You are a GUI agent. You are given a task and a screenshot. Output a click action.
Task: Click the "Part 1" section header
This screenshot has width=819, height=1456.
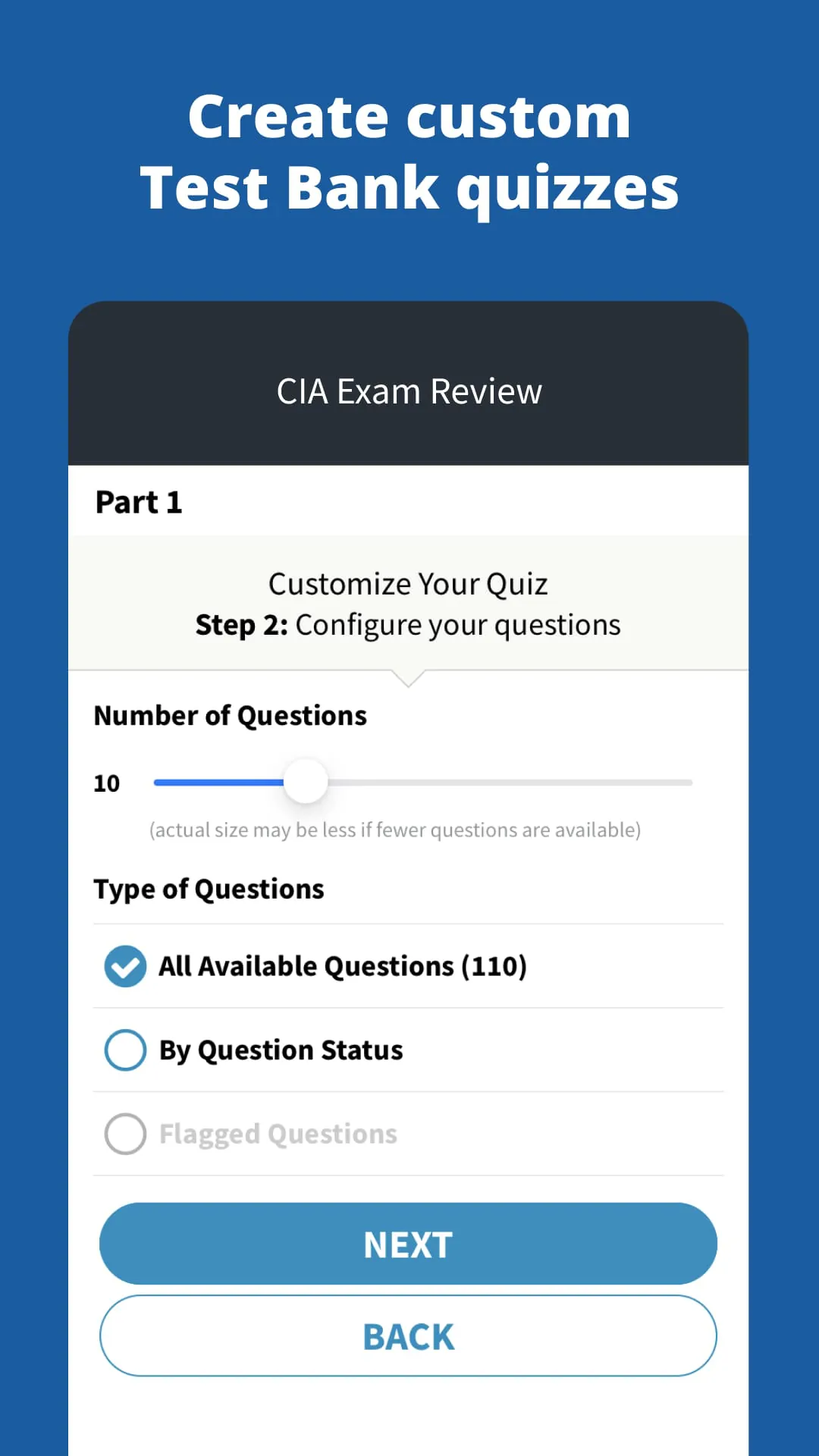tap(139, 501)
